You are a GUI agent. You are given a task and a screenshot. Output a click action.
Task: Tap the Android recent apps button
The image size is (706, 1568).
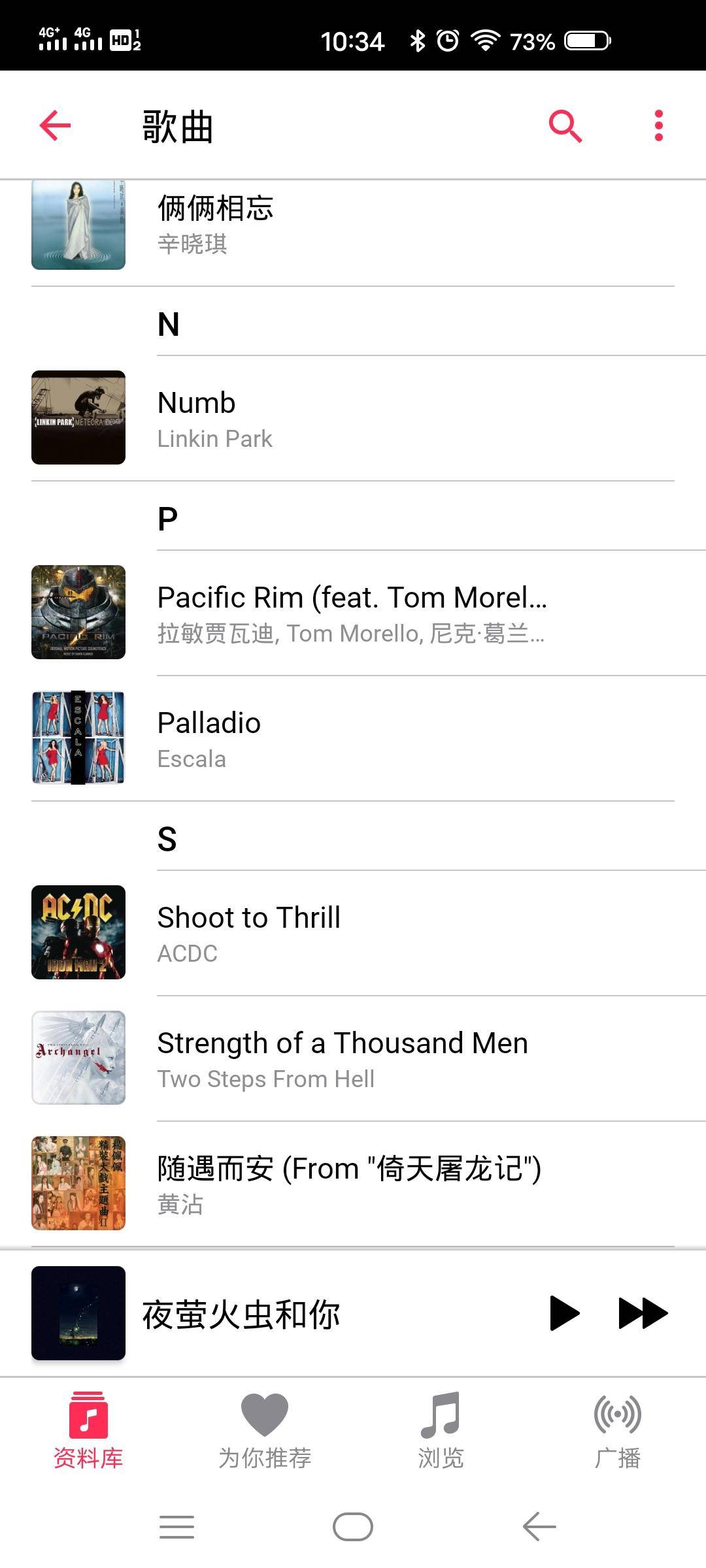coord(176,1527)
